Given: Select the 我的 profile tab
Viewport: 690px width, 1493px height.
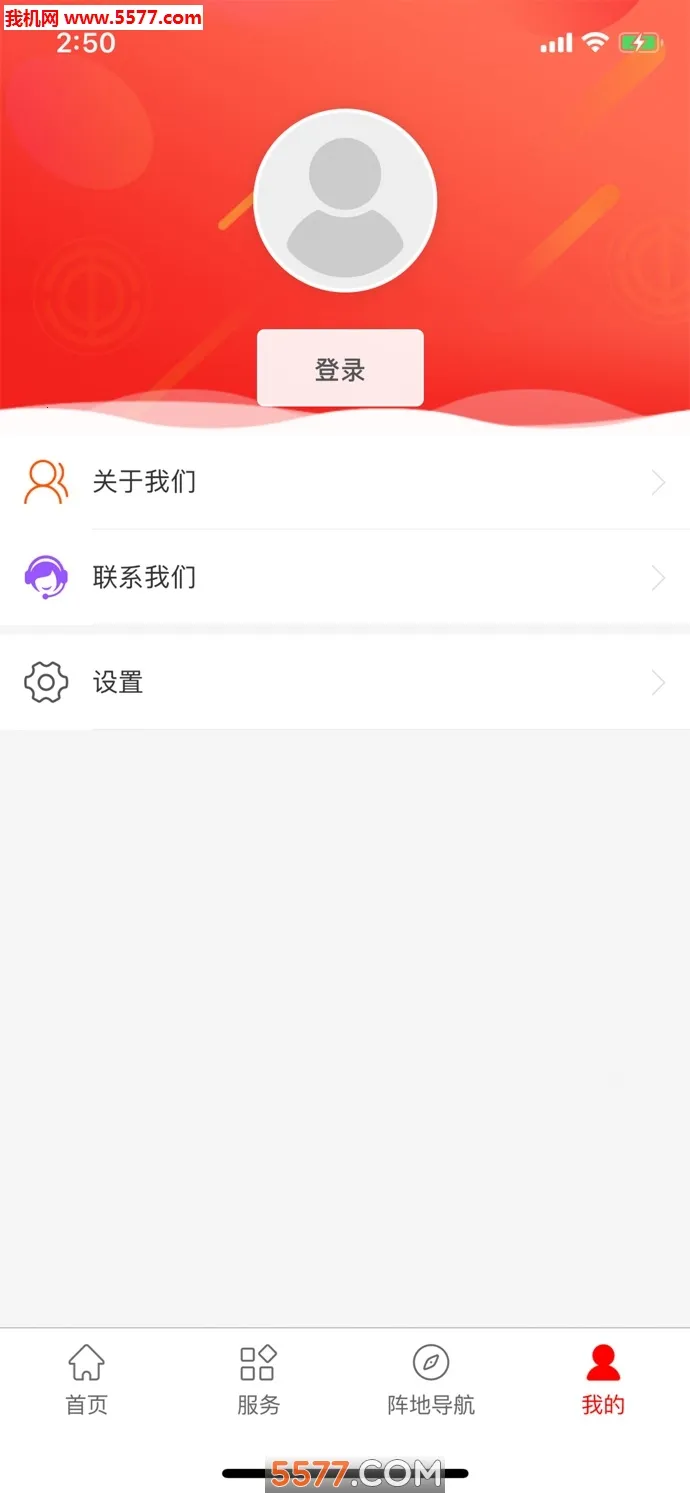Looking at the screenshot, I should 603,1380.
